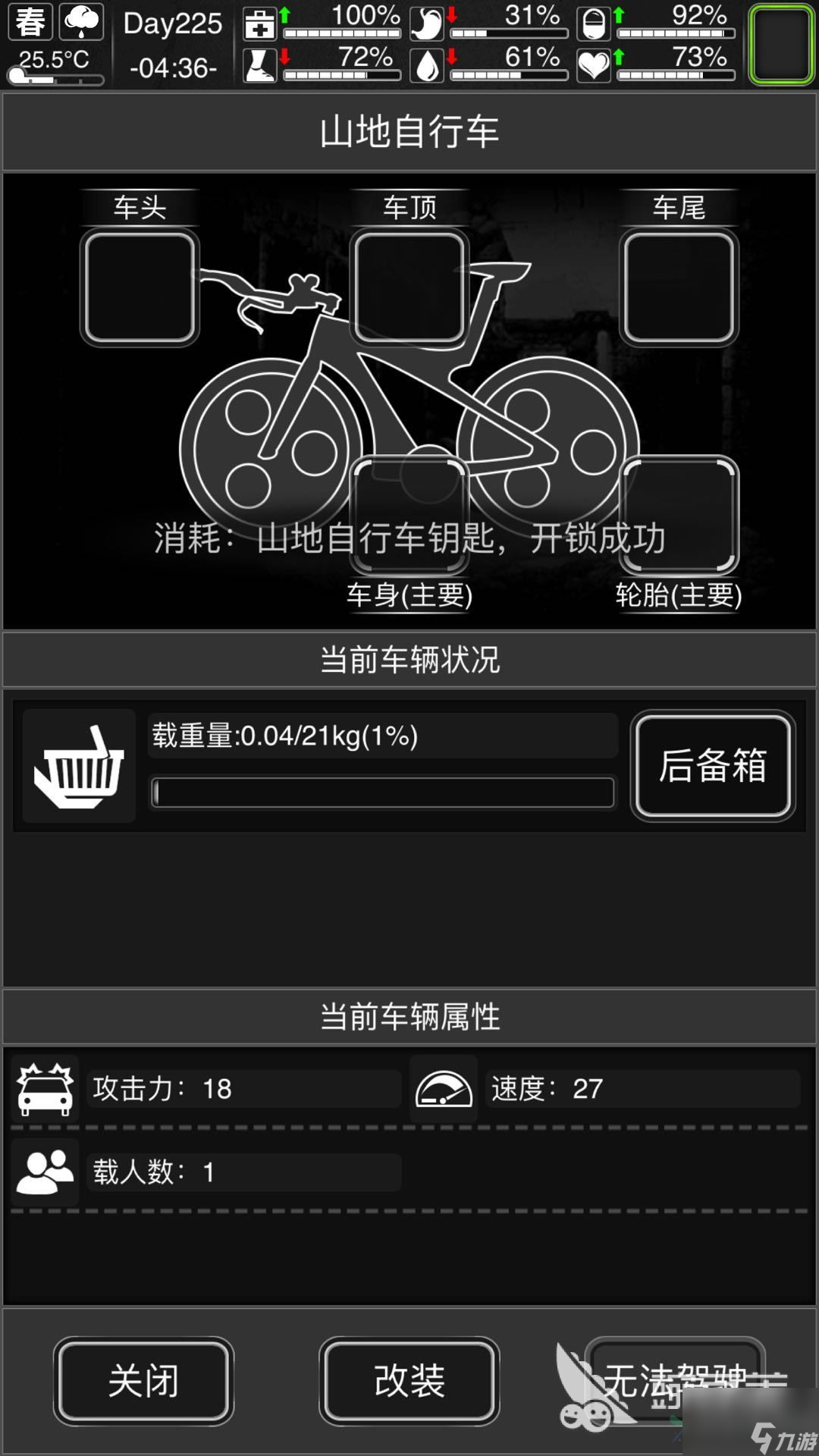The image size is (819, 1456).
Task: Select the 轮胎(主要) slot
Action: 679,516
